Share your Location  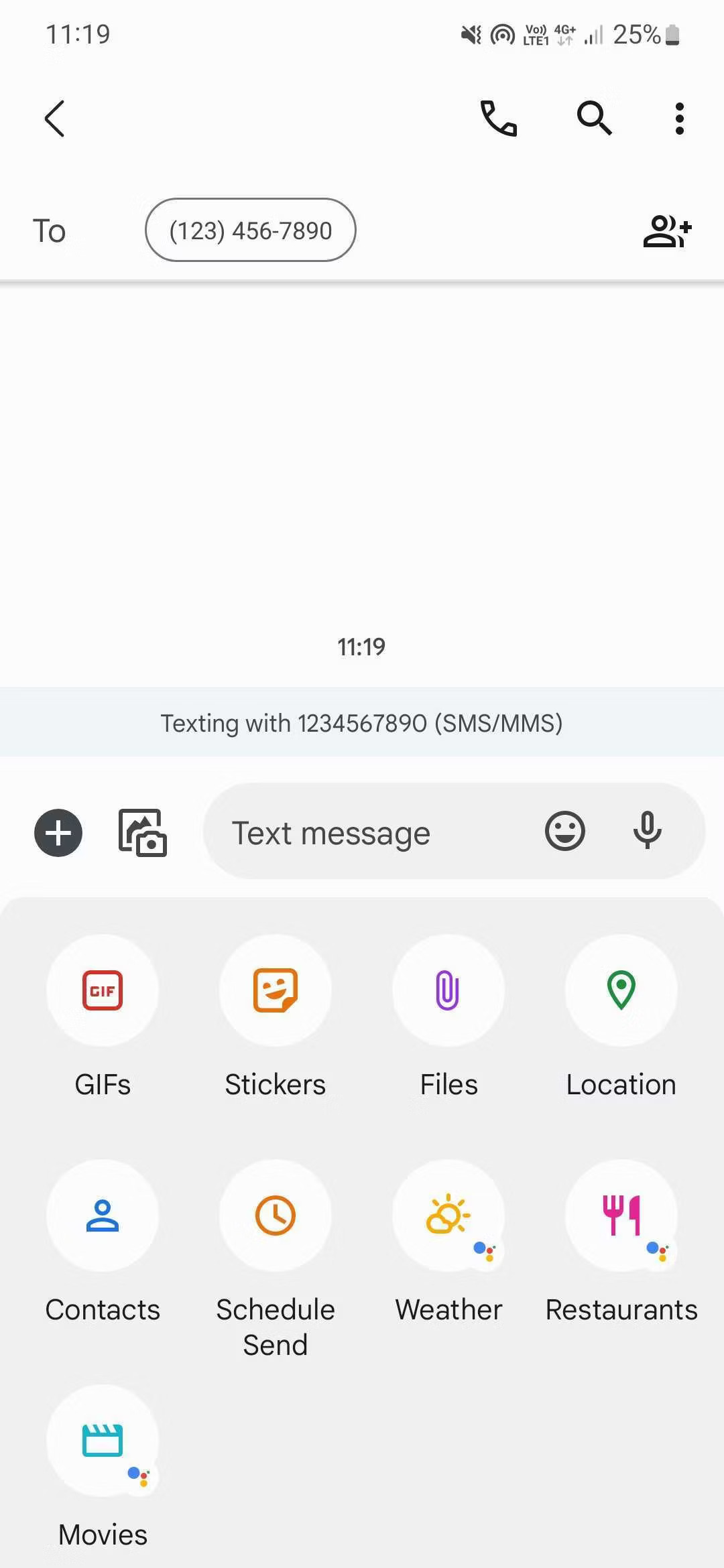pos(621,990)
